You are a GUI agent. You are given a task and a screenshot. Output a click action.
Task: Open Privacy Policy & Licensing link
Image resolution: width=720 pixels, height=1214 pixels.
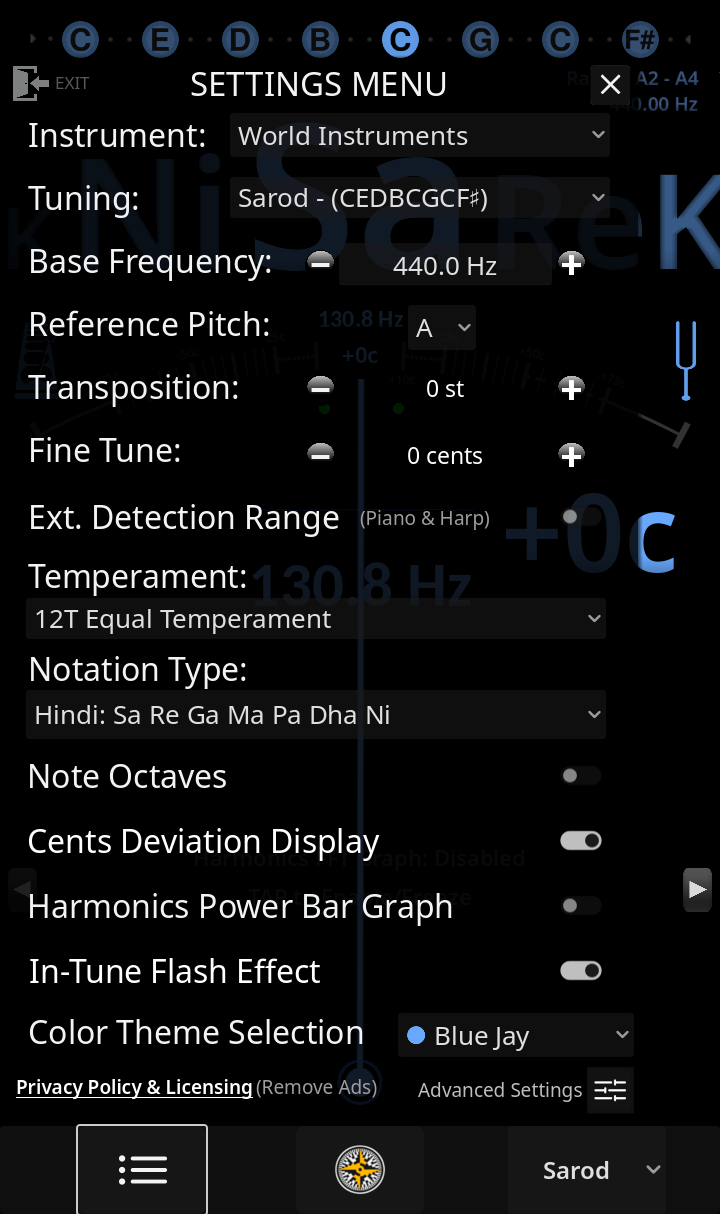[134, 1087]
